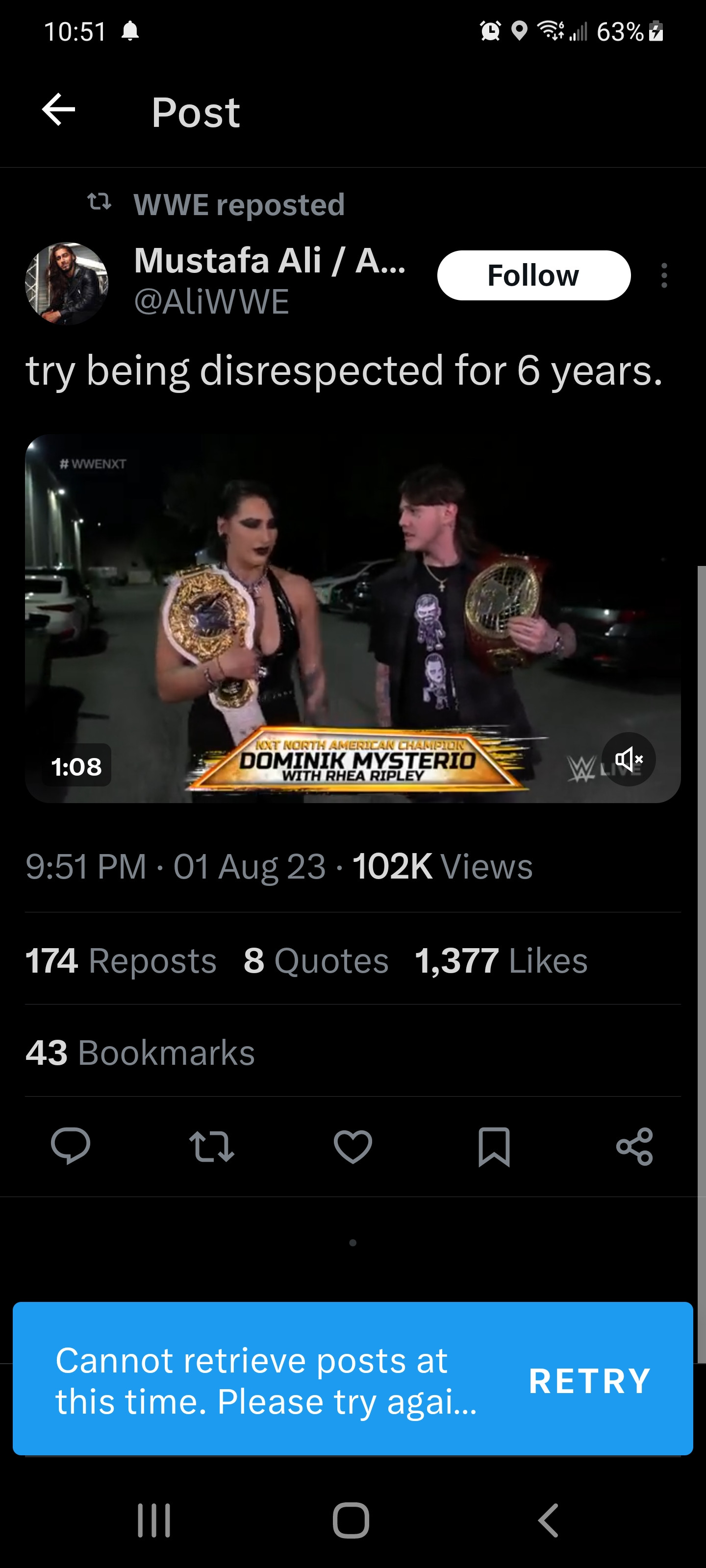Image resolution: width=706 pixels, height=1568 pixels.
Task: Go to the home screen
Action: point(351,1520)
